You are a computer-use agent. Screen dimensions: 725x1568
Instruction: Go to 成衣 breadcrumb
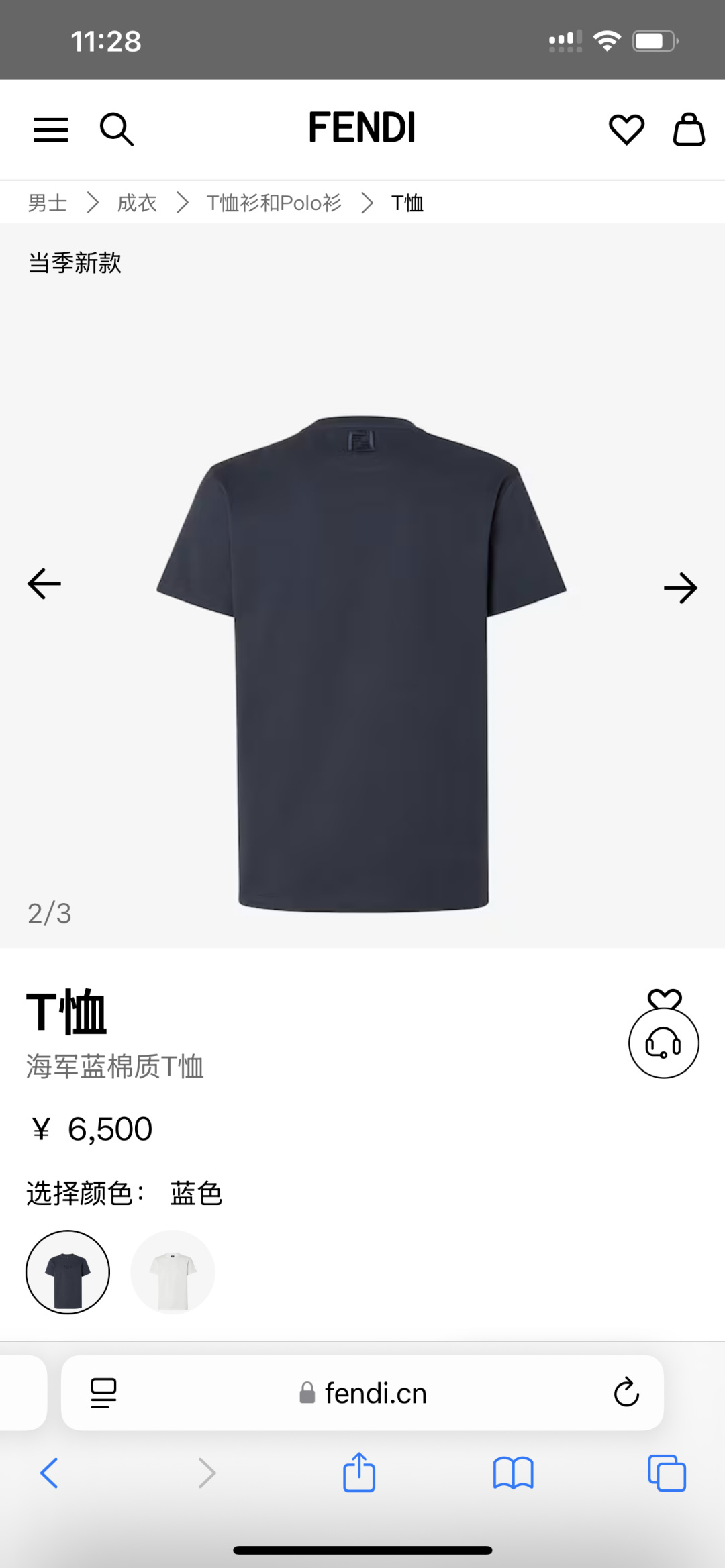pos(137,203)
